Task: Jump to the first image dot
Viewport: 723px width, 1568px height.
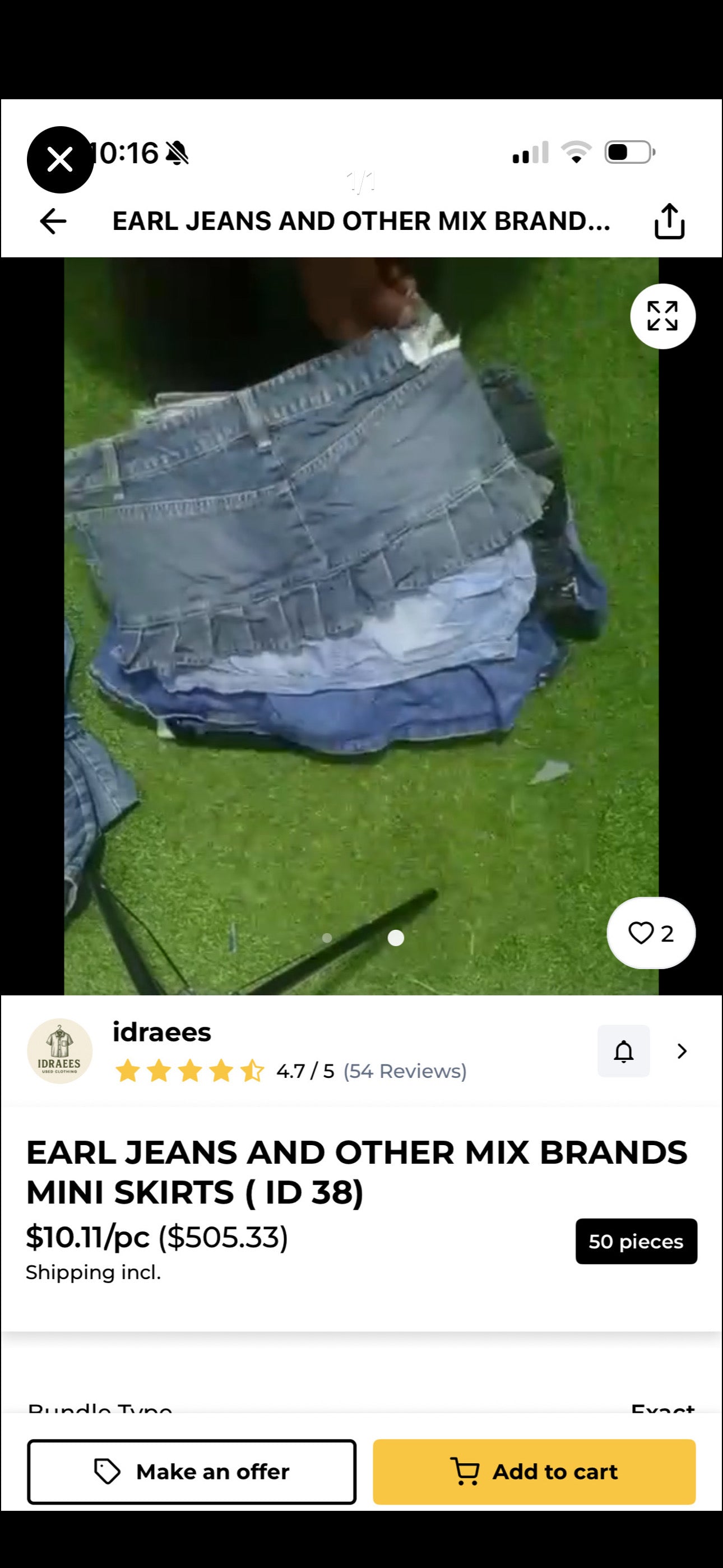Action: coord(327,938)
